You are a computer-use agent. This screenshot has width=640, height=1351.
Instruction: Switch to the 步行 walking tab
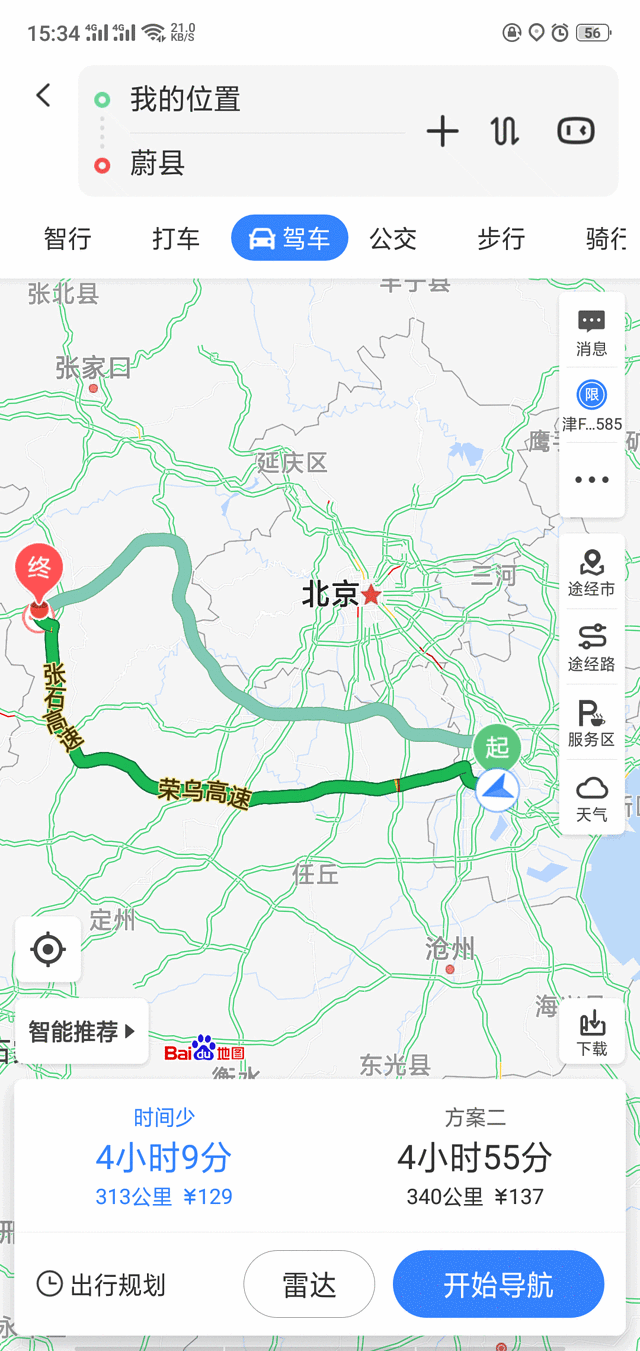501,239
